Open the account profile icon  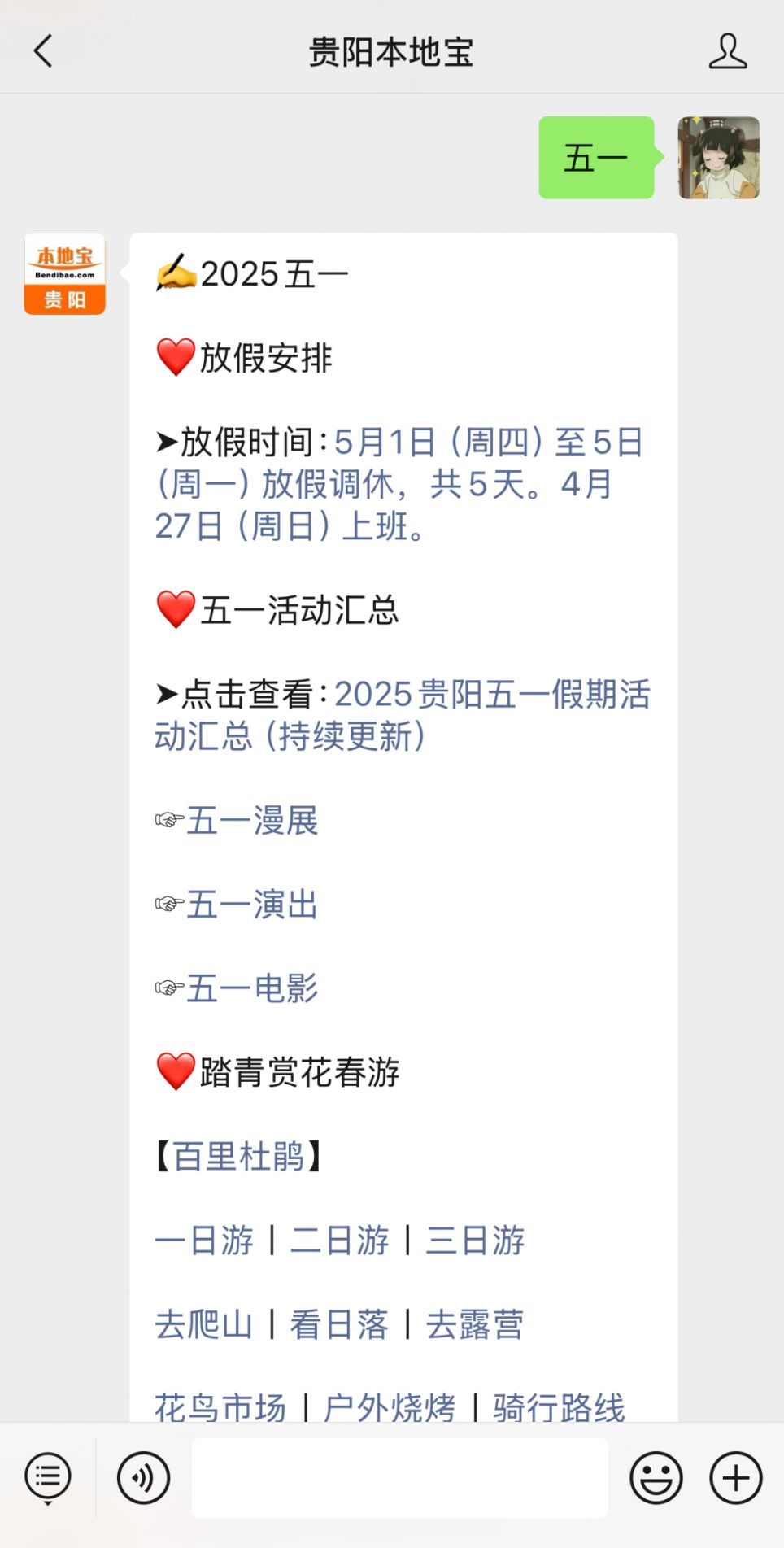coord(727,51)
